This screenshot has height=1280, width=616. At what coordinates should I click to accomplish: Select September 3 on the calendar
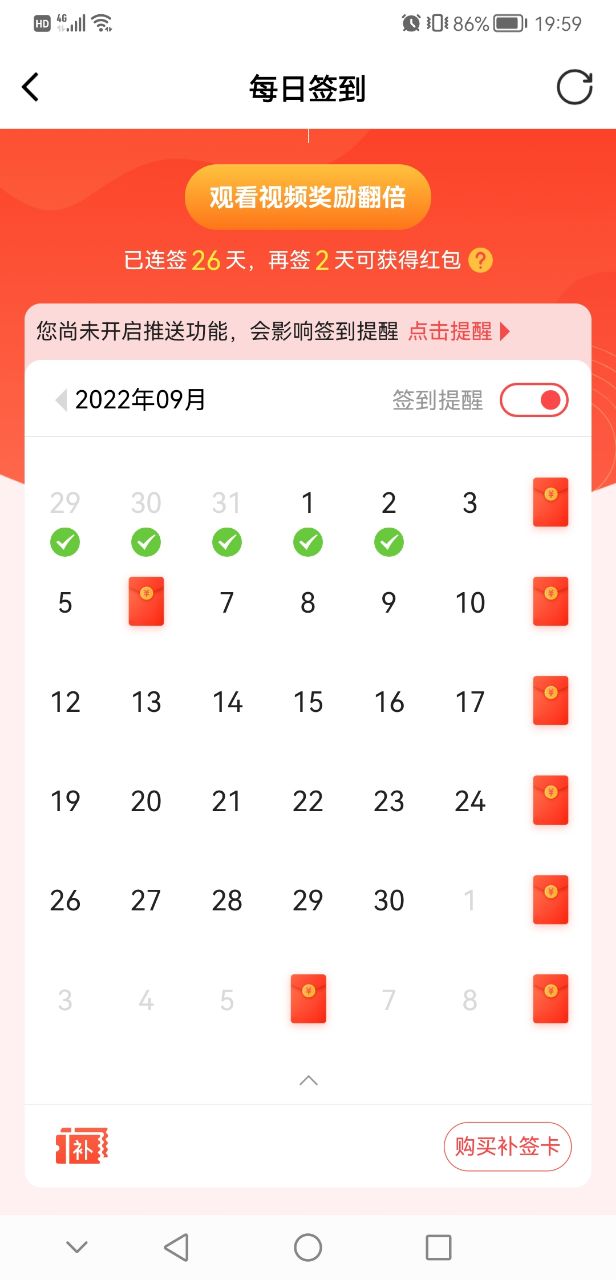(x=470, y=503)
